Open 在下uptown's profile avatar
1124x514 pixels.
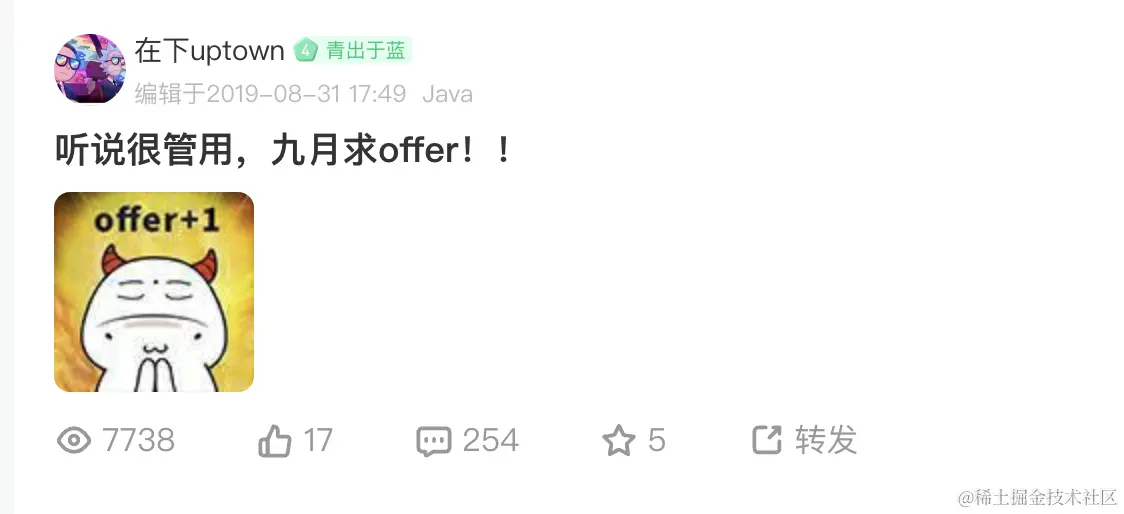[x=89, y=68]
